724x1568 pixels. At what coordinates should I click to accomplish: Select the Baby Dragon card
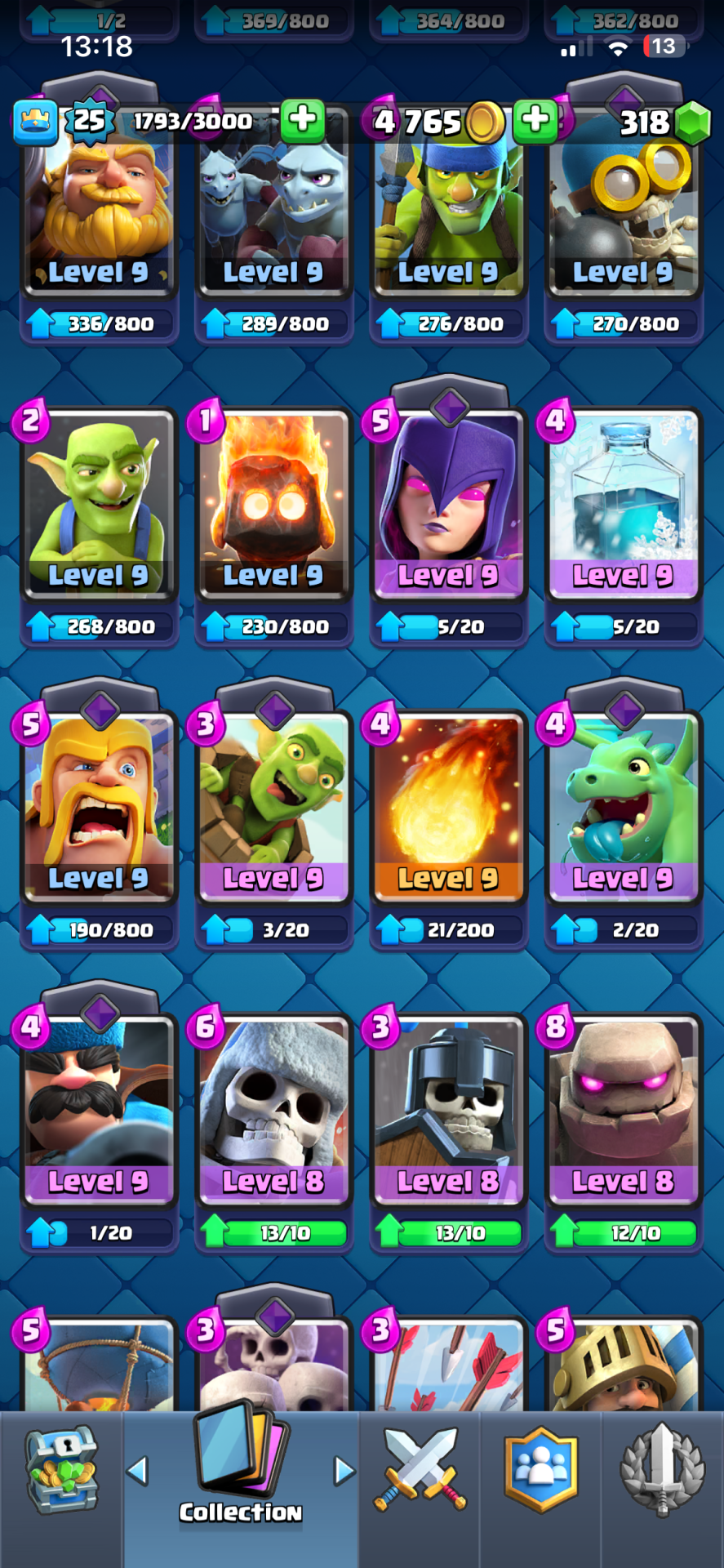pyautogui.click(x=623, y=808)
